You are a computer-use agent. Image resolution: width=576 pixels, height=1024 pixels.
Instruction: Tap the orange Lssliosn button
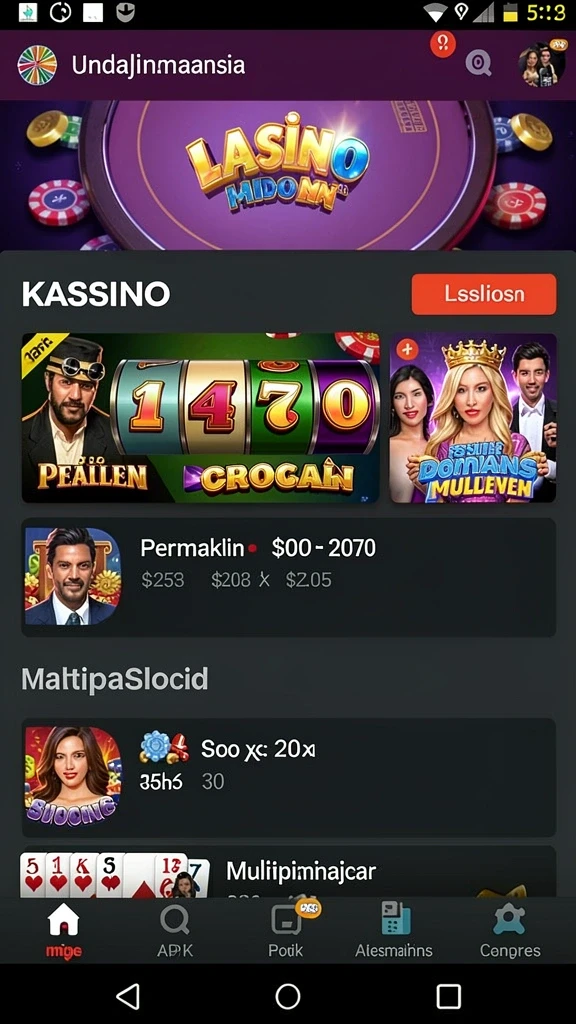coord(484,294)
